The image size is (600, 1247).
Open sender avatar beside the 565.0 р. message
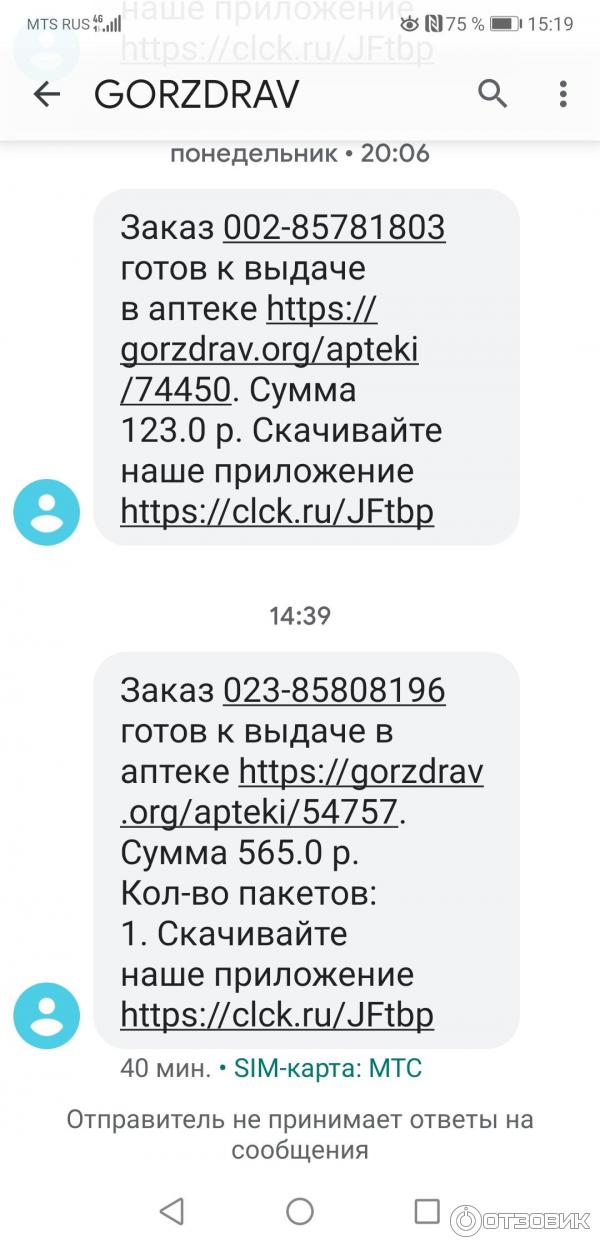click(x=46, y=1015)
